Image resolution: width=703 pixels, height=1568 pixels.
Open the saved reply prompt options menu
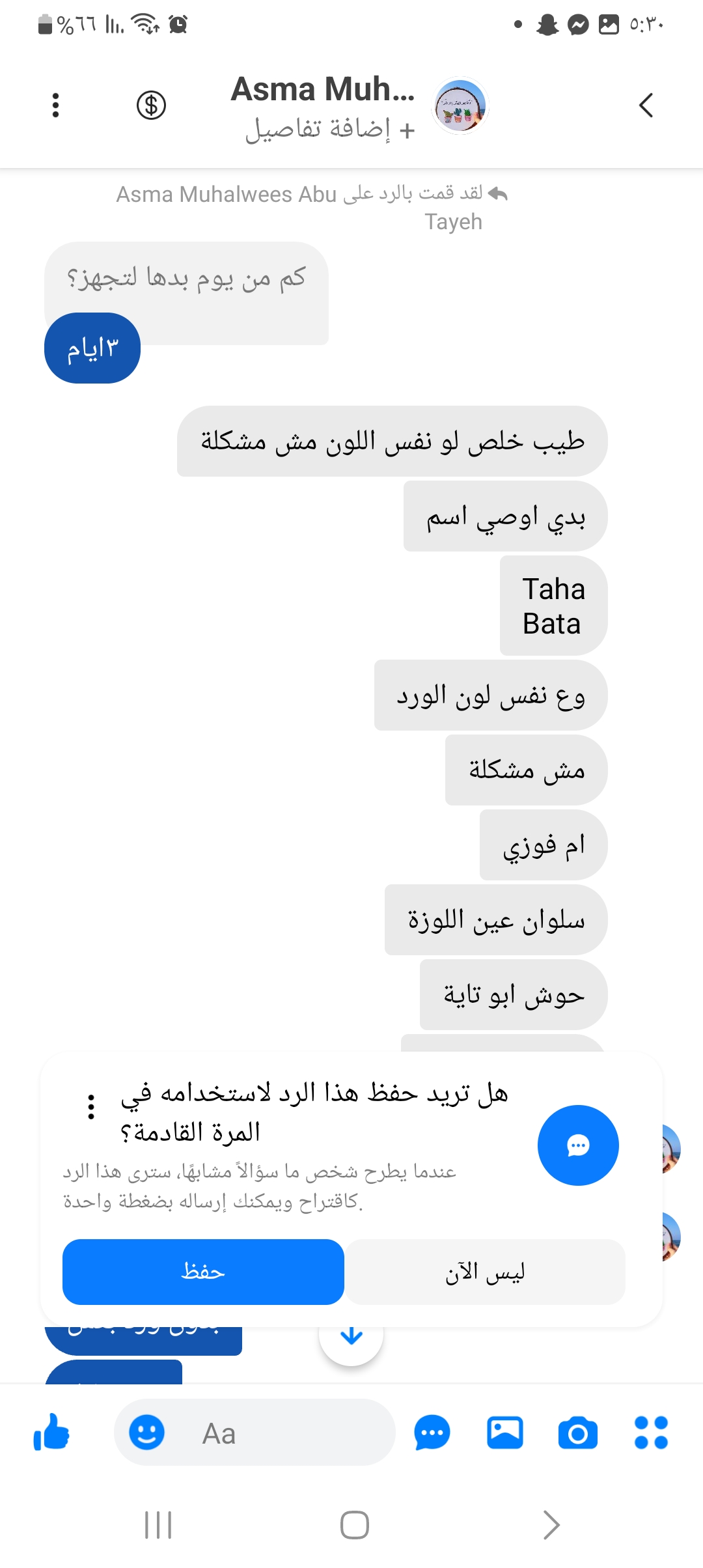[x=91, y=1107]
